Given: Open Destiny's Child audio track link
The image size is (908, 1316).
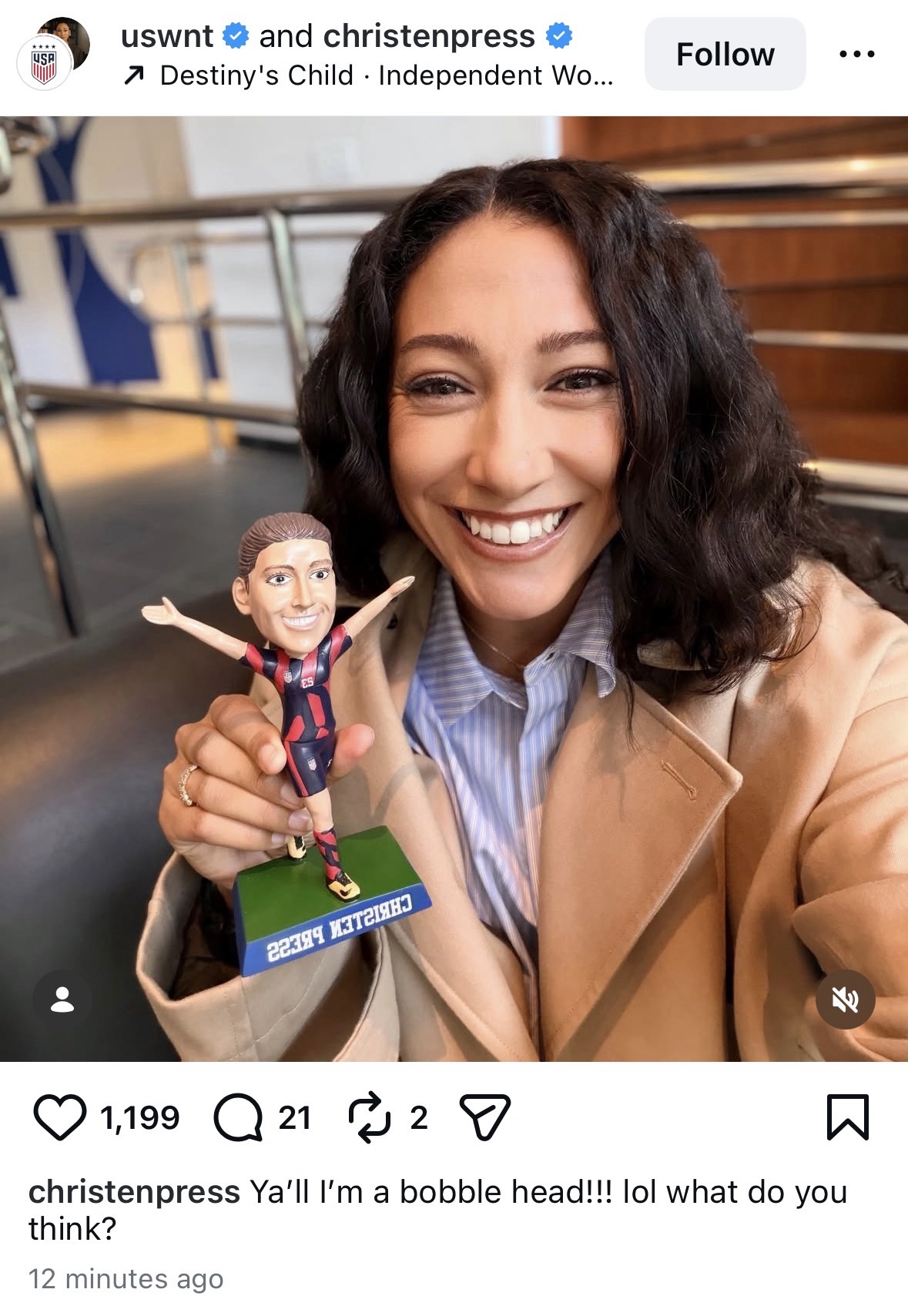Looking at the screenshot, I should point(370,75).
